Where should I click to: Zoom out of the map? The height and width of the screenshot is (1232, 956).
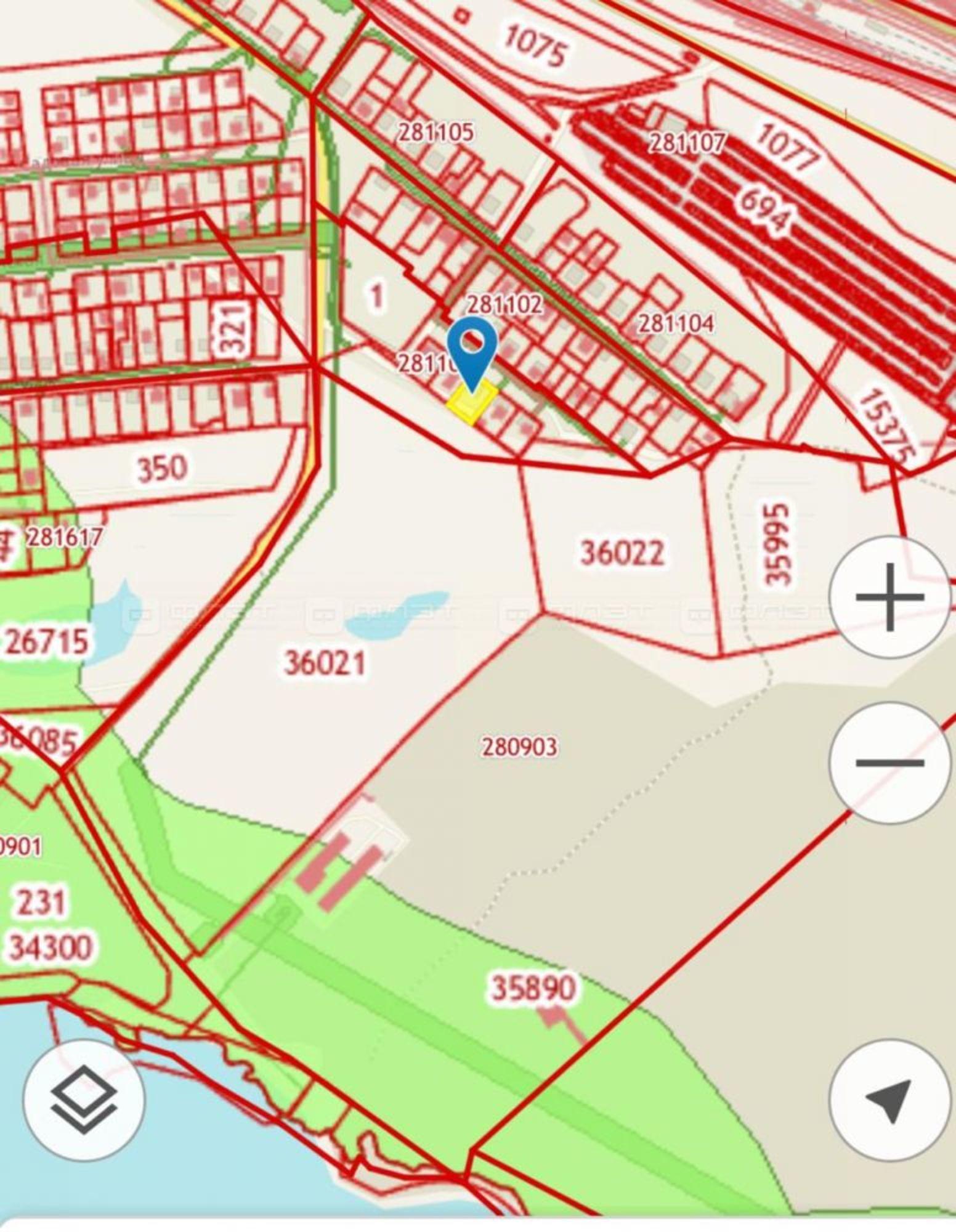click(889, 763)
